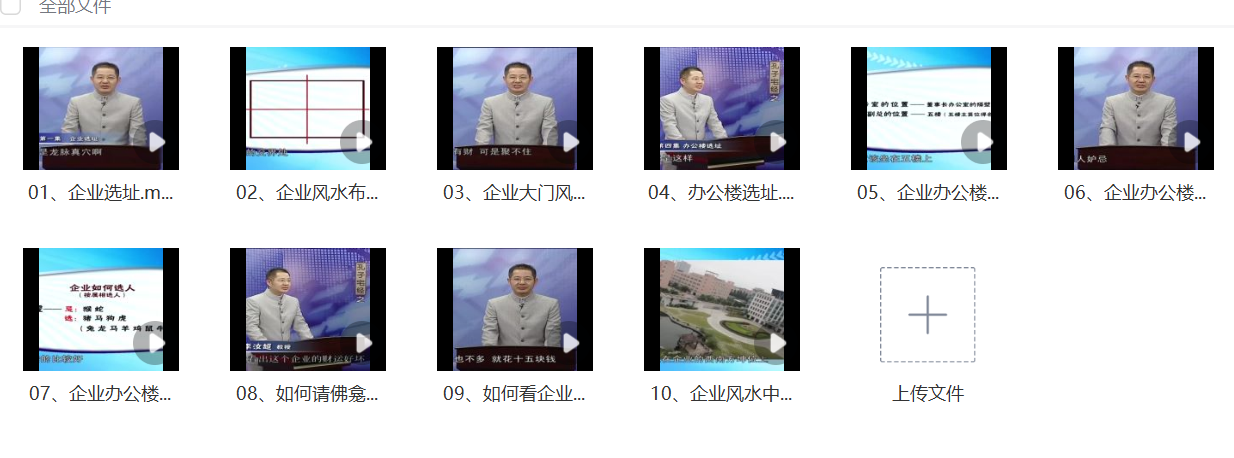Screen dimensions: 1234x458
Task: Play video 08、如何请佛龛
Action: pos(362,342)
